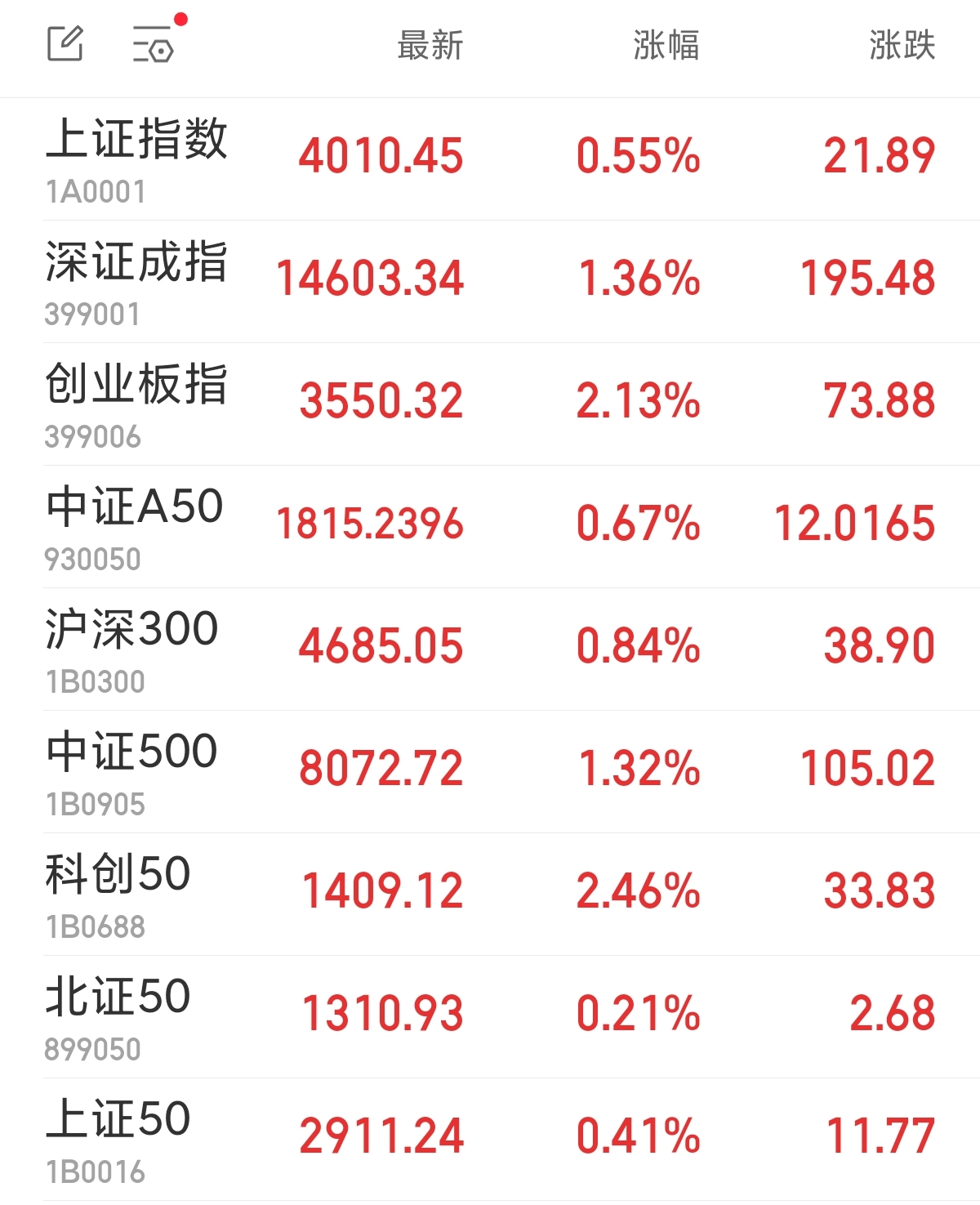Sort the list by 涨跌 change
Image resolution: width=980 pixels, height=1205 pixels.
point(902,46)
